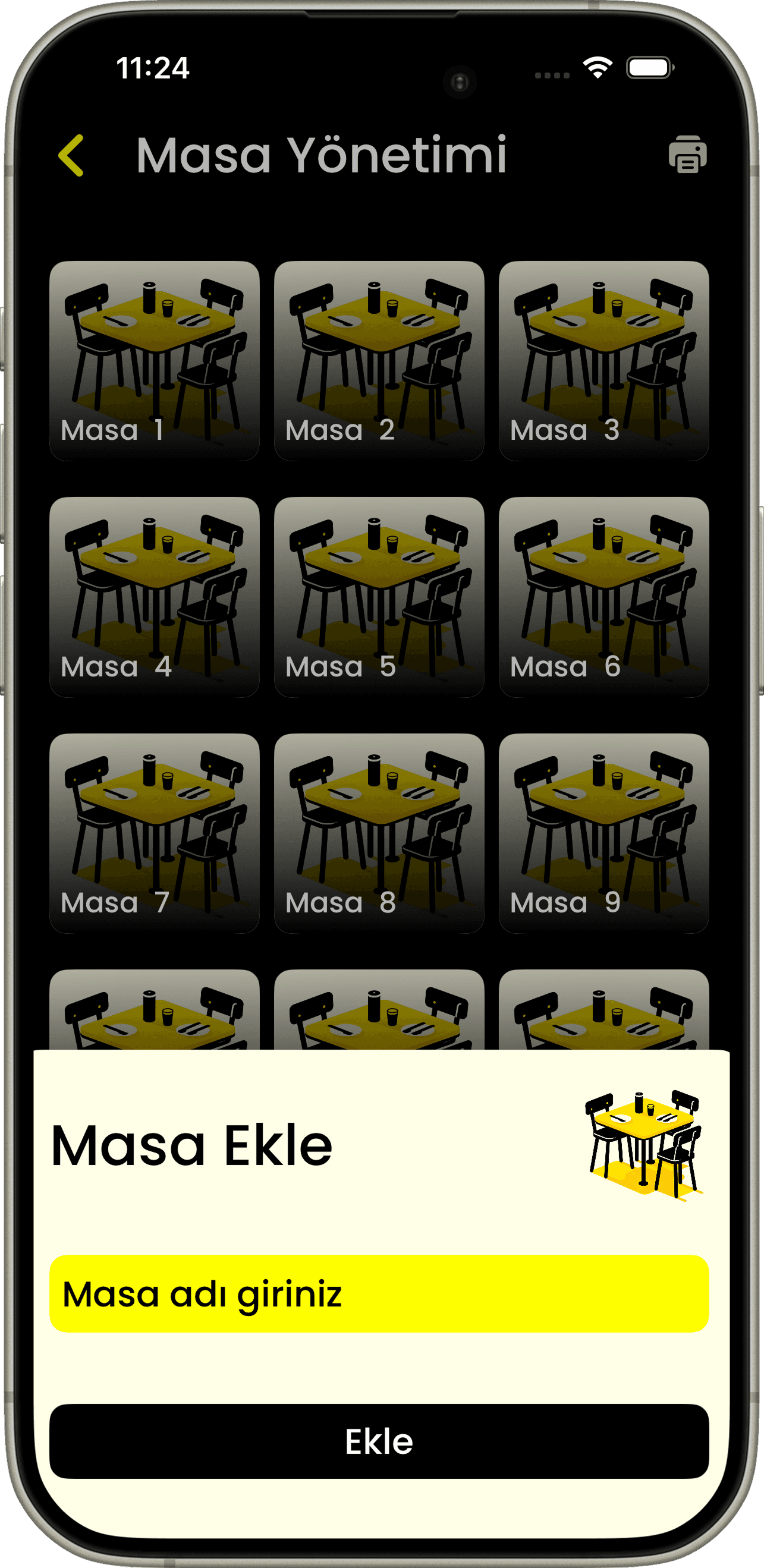Open table Masa 7
This screenshot has width=764, height=1568.
[154, 833]
